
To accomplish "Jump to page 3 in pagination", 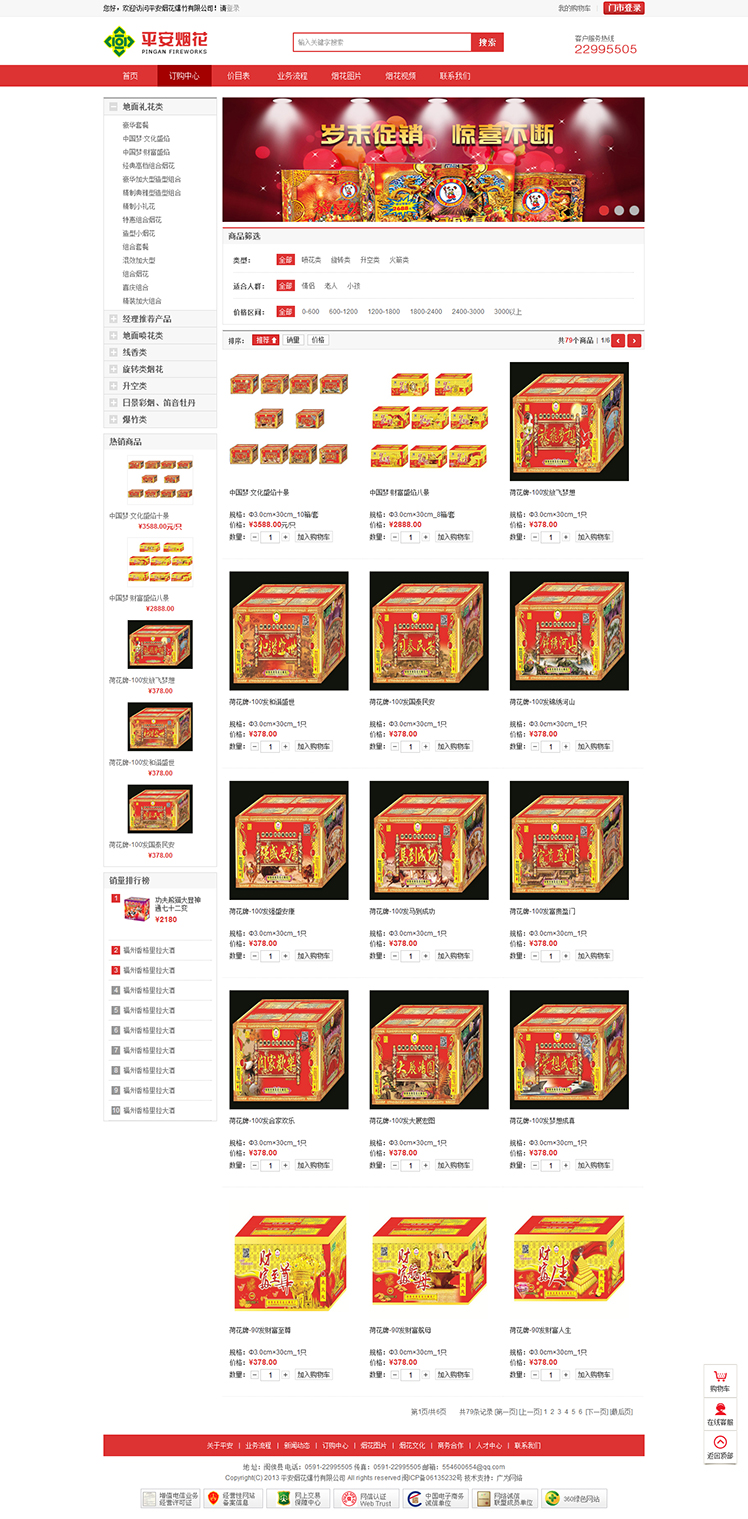I will coord(561,1412).
